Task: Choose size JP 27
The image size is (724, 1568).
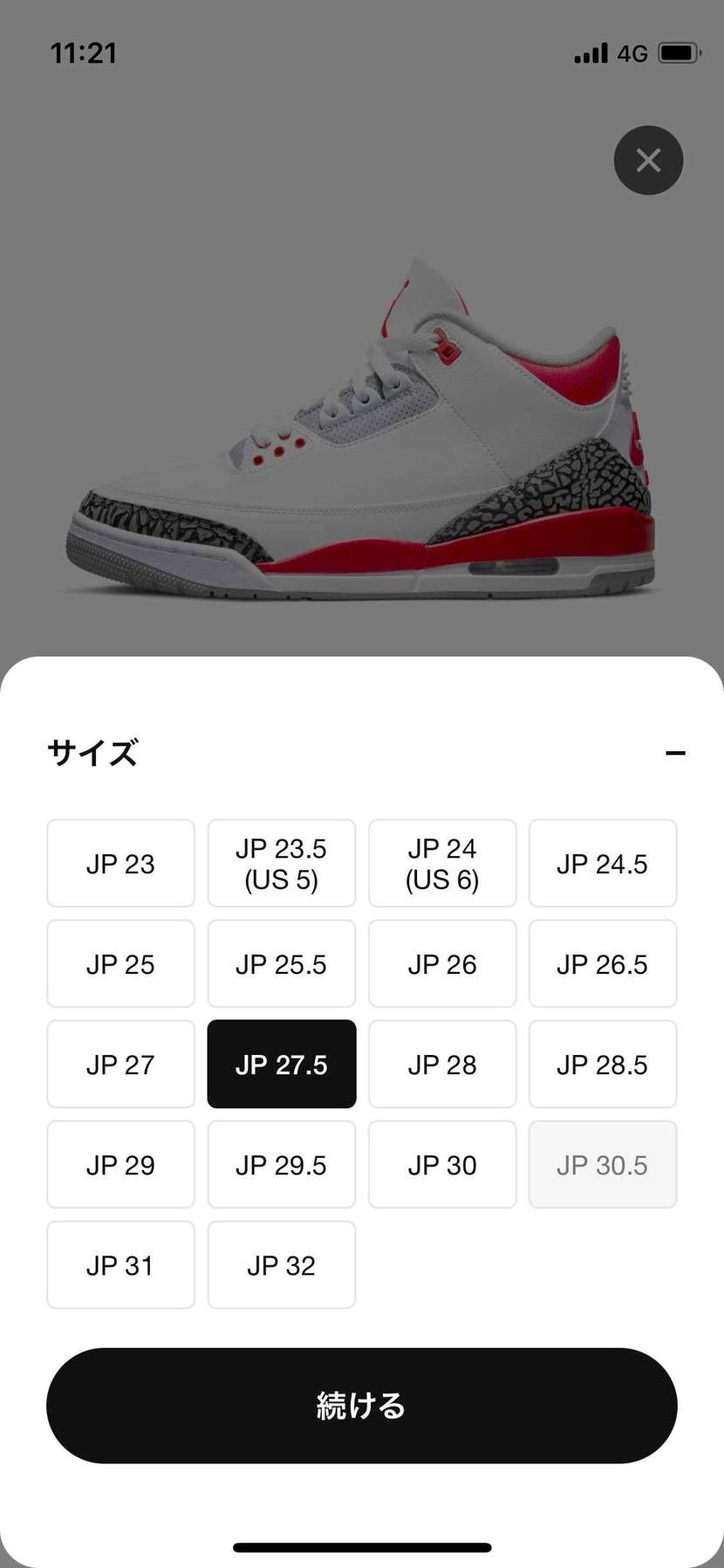Action: pos(120,1065)
